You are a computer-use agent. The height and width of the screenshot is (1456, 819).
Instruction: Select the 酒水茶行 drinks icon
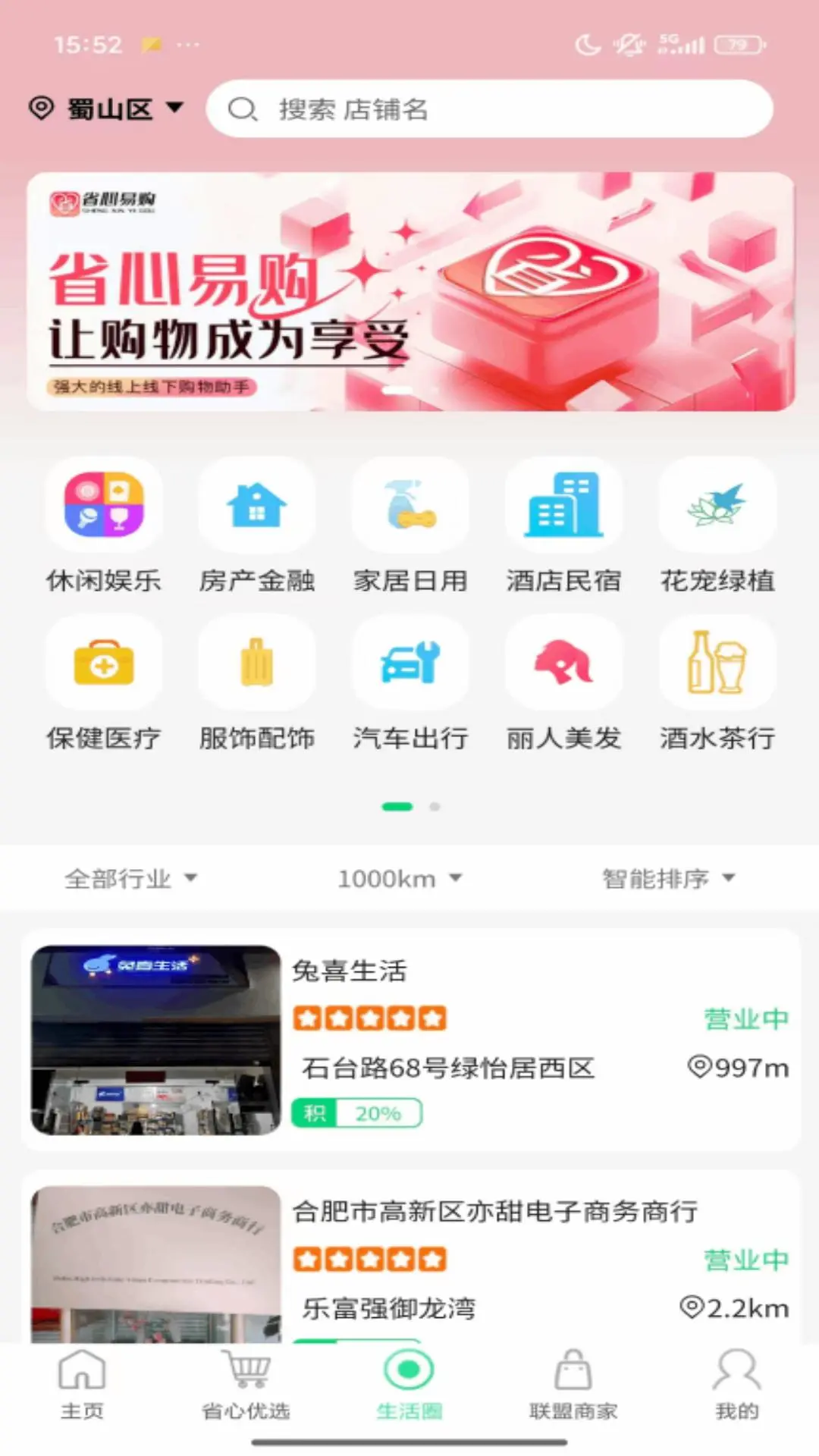click(717, 662)
